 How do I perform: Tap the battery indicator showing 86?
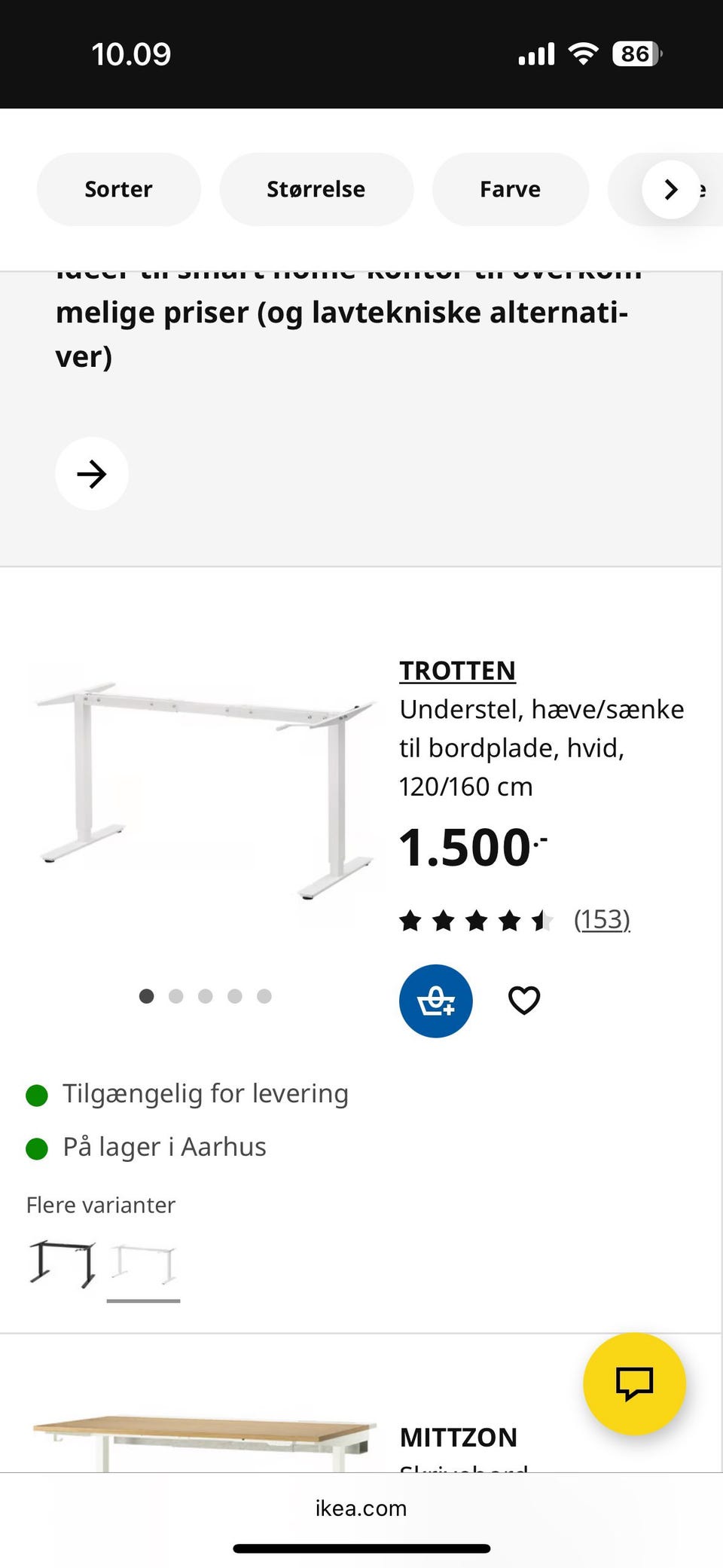[635, 53]
